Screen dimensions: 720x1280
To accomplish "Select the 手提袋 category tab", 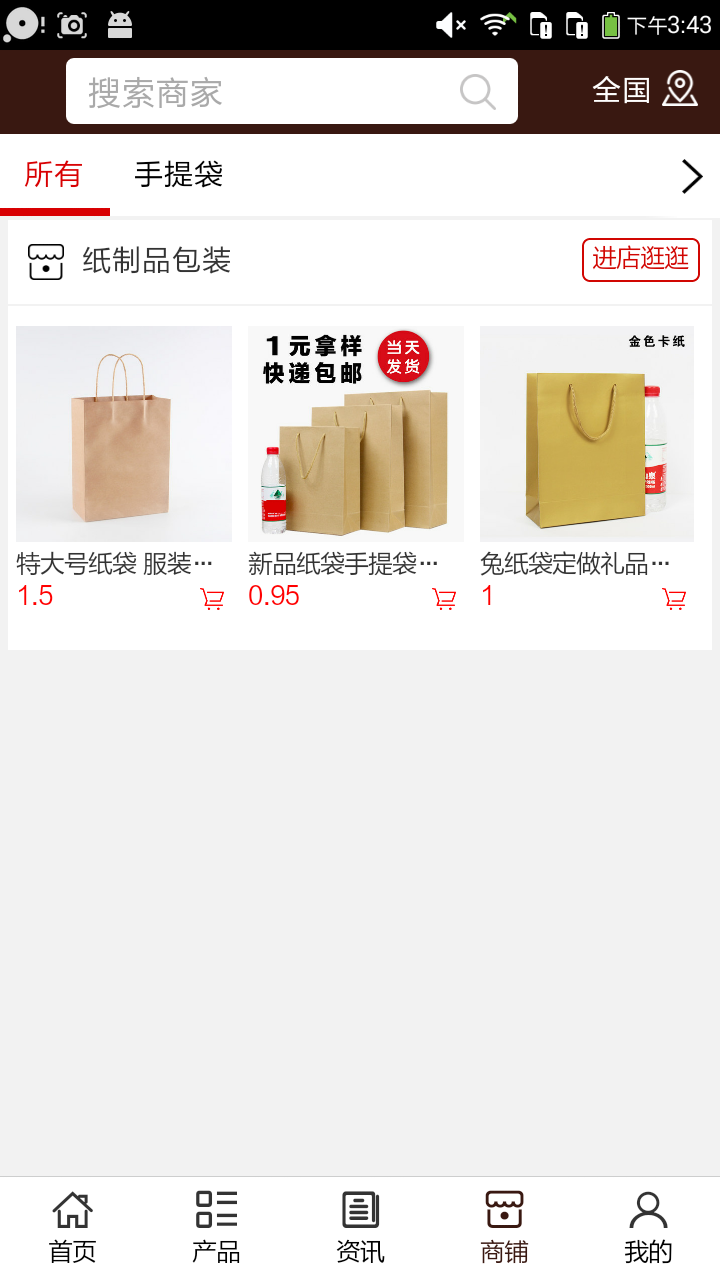I will 179,175.
